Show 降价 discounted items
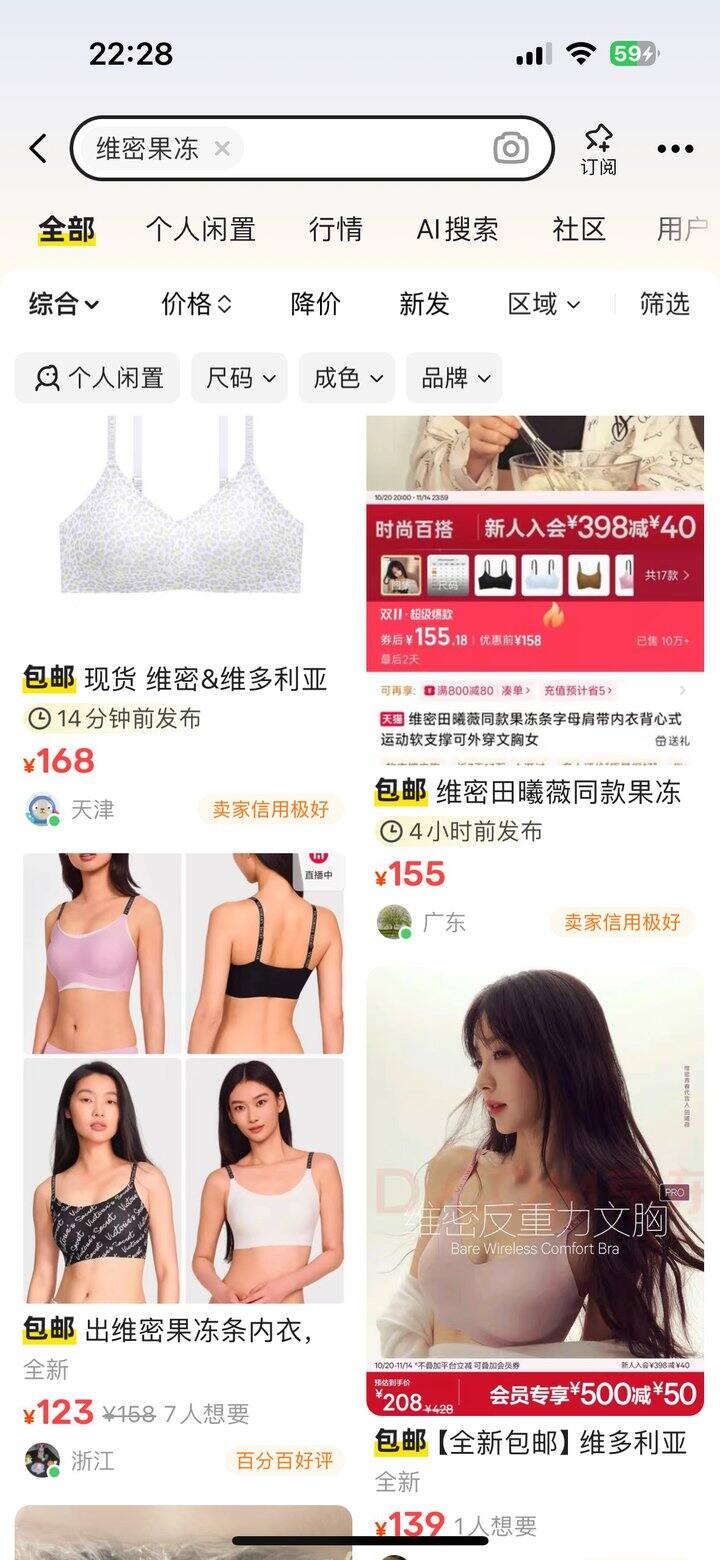This screenshot has height=1560, width=720. tap(316, 304)
